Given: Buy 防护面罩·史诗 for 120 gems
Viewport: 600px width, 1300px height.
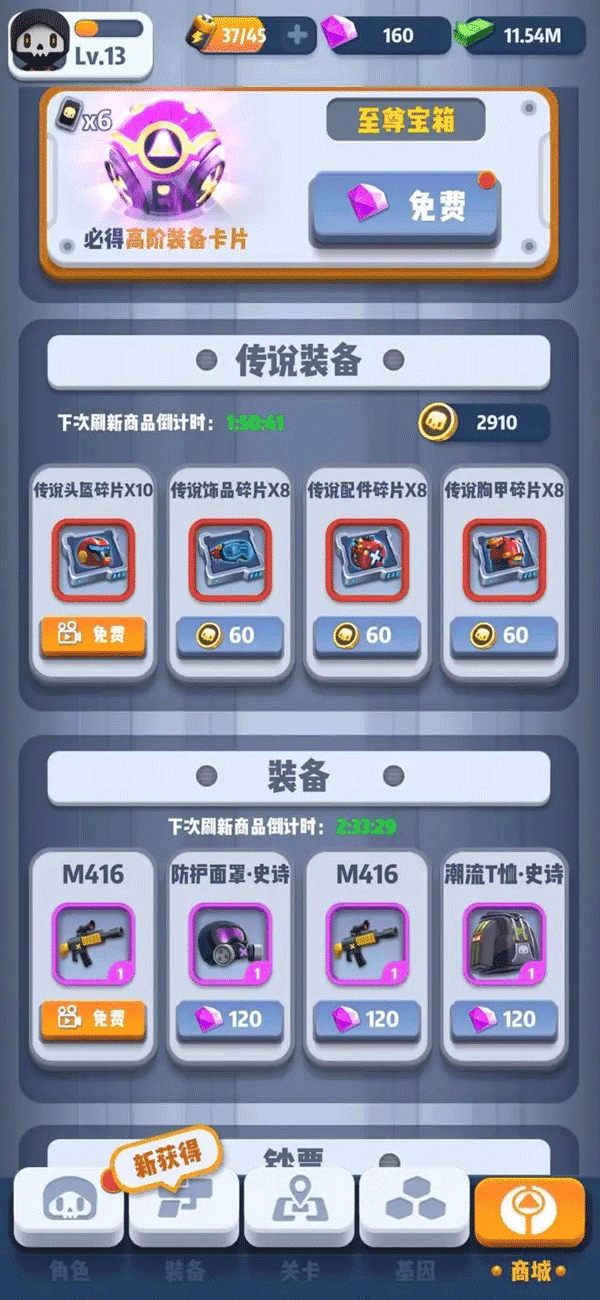Looking at the screenshot, I should pyautogui.click(x=230, y=1019).
